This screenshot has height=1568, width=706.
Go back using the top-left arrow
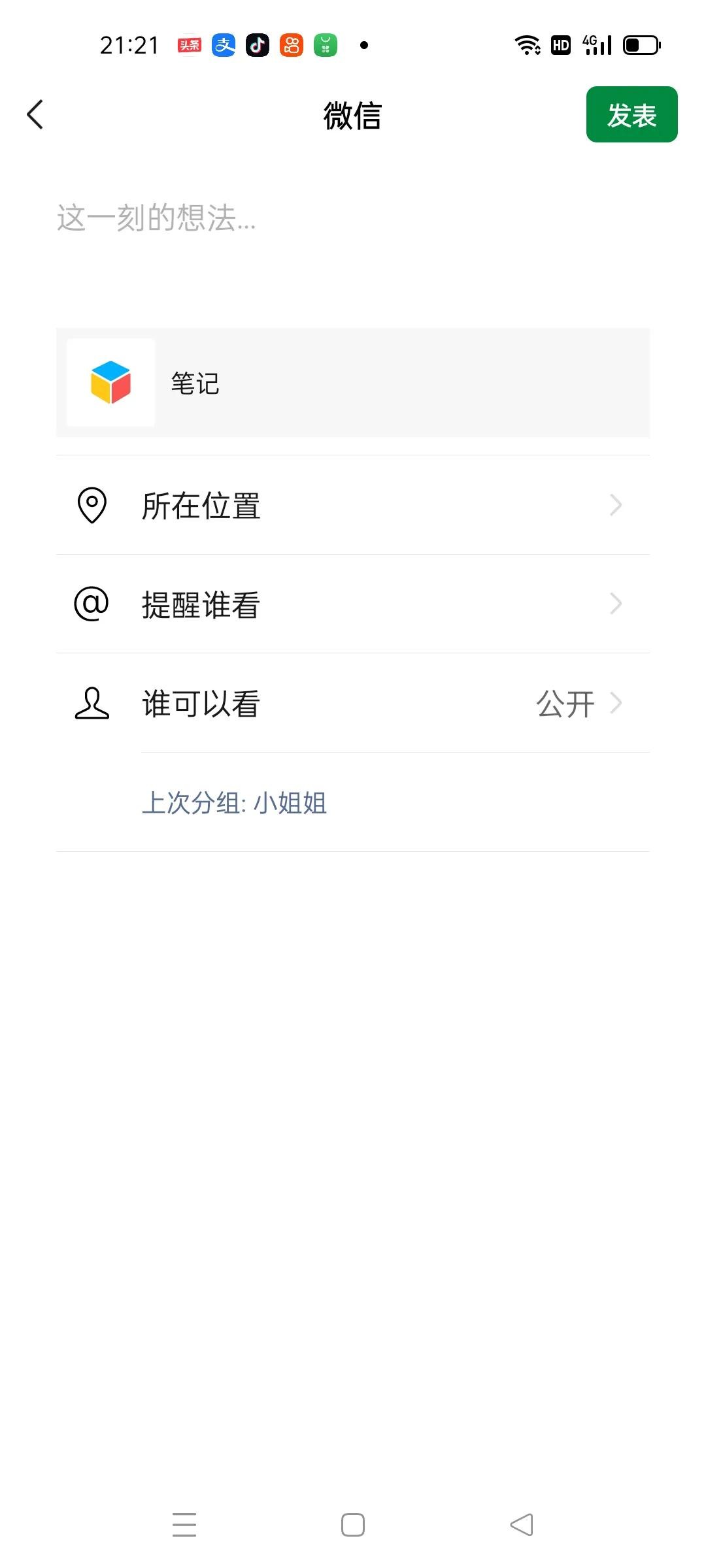(35, 115)
